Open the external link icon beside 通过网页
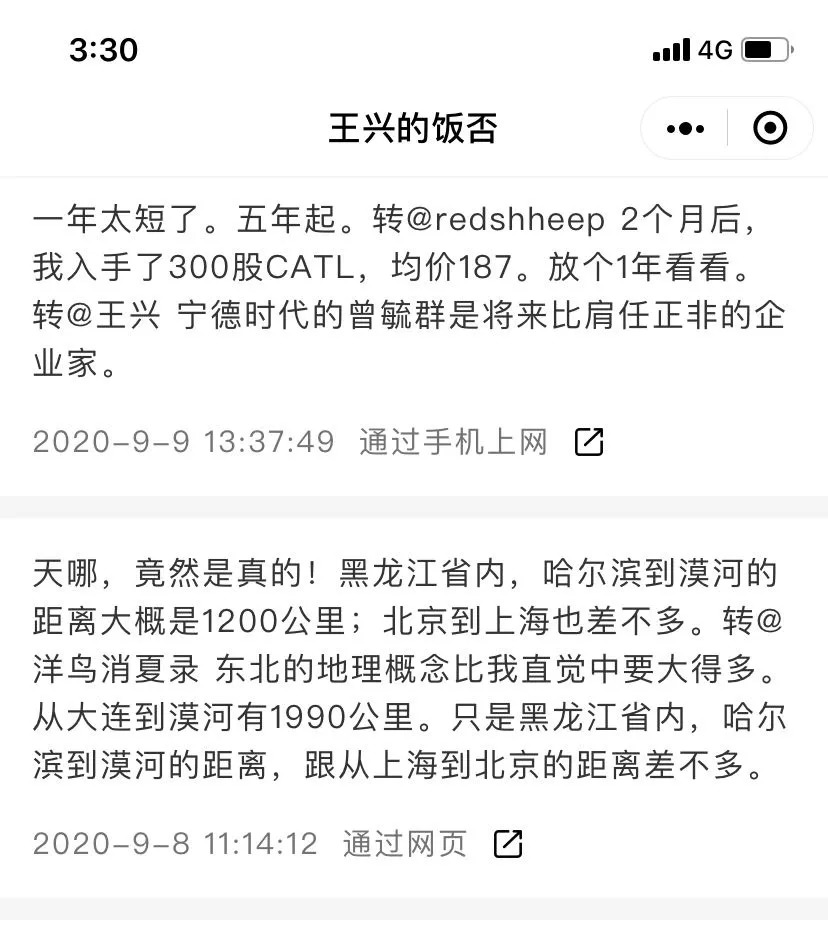This screenshot has width=828, height=939. 508,843
